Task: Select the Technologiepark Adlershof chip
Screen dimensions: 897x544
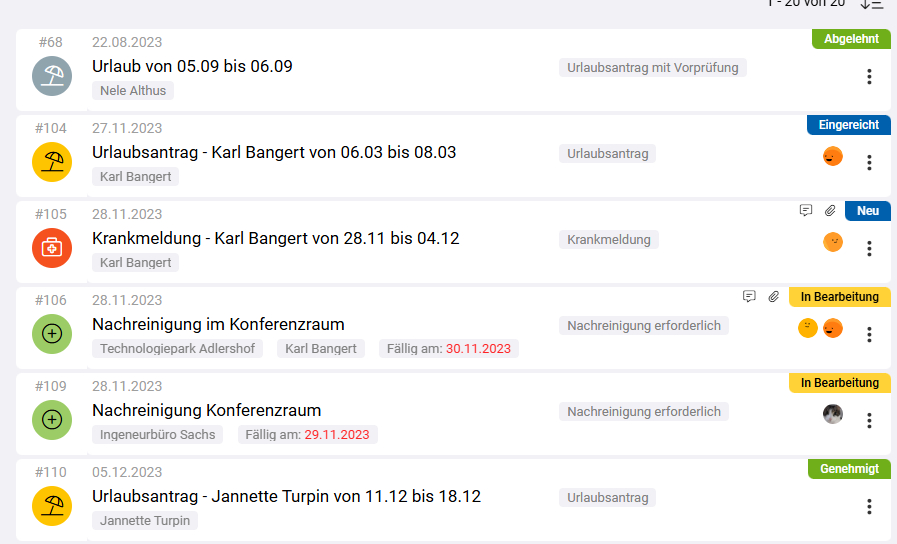Action: click(x=178, y=349)
